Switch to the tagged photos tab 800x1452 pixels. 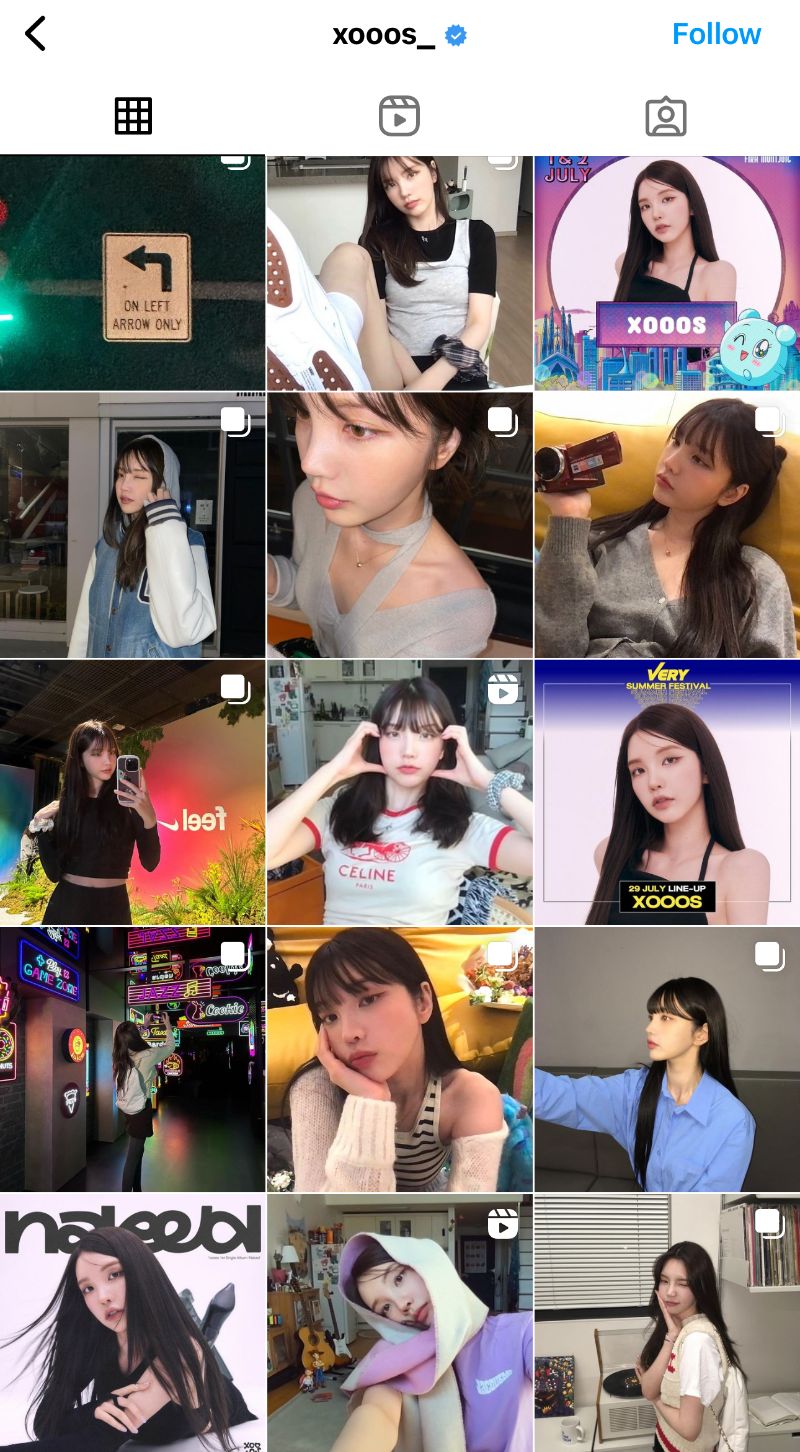click(666, 116)
